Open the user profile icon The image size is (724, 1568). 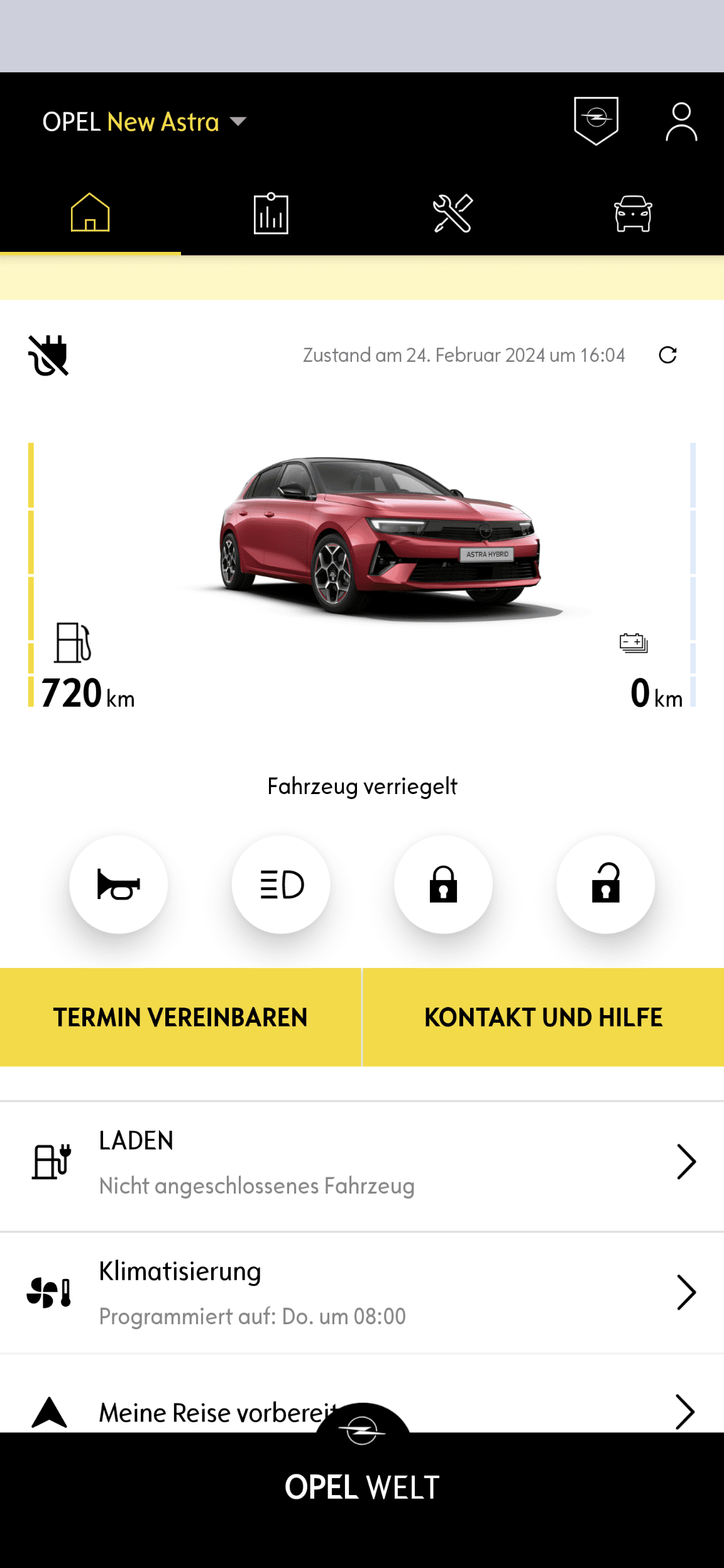(x=681, y=122)
